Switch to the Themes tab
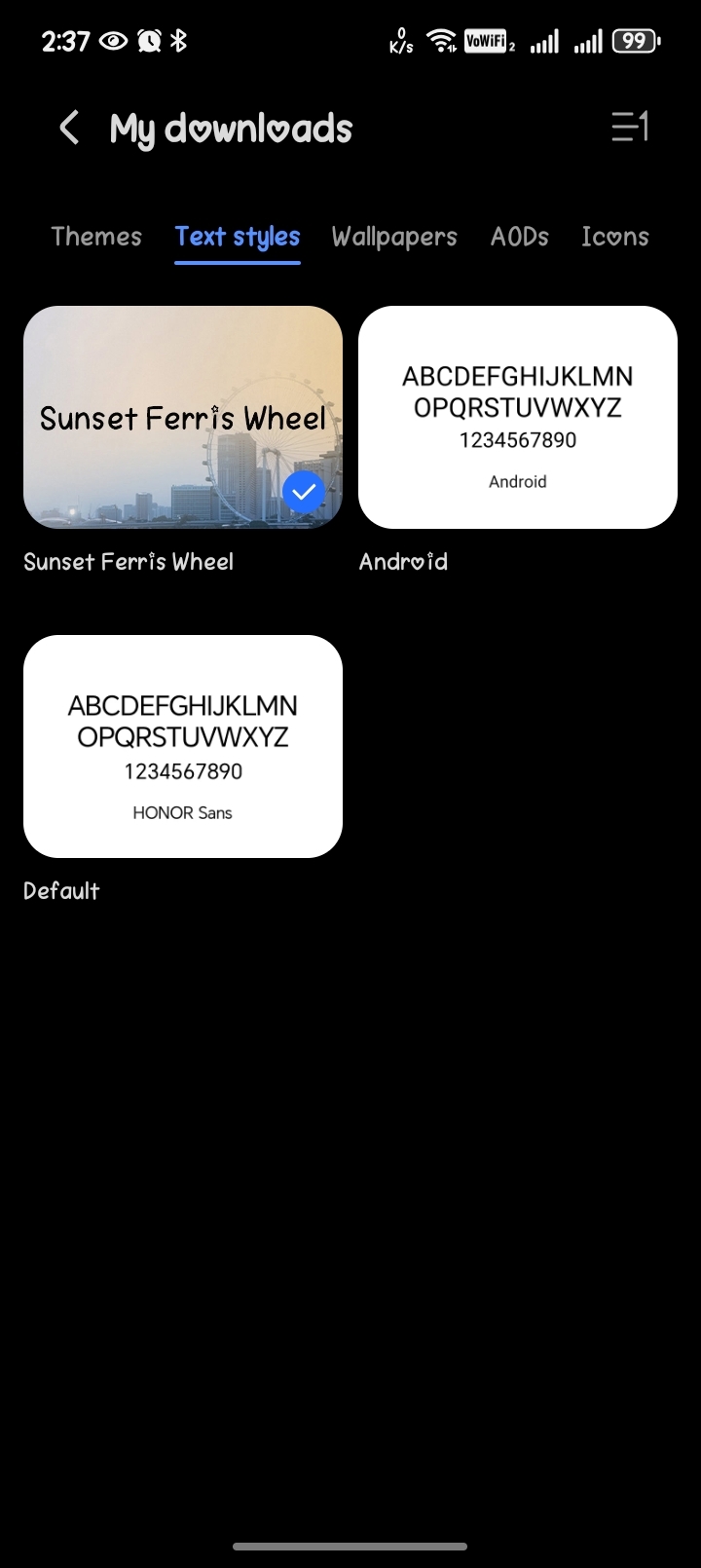701x1568 pixels. pos(96,237)
